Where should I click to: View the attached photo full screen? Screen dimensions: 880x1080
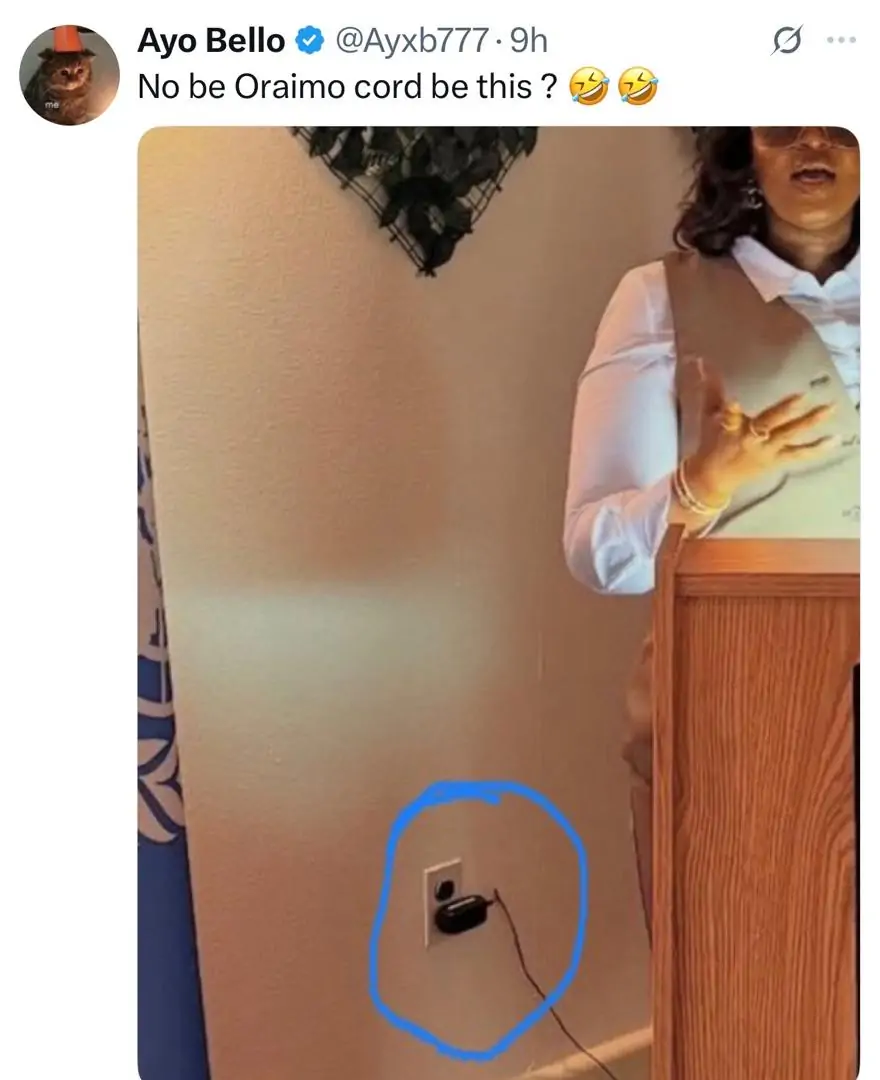click(498, 600)
